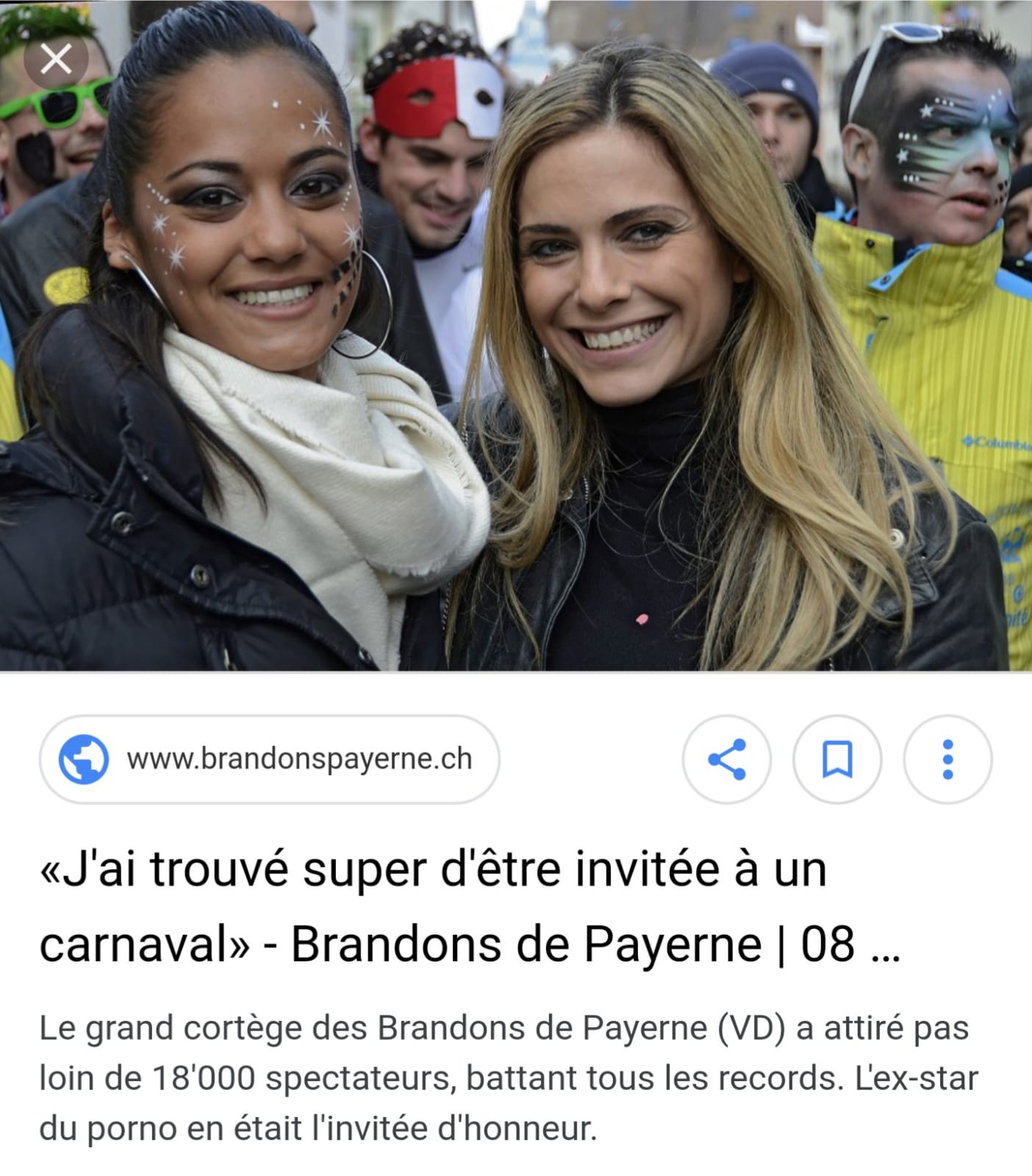Close the image preview
Screen dimensions: 1032x1176
56,60
